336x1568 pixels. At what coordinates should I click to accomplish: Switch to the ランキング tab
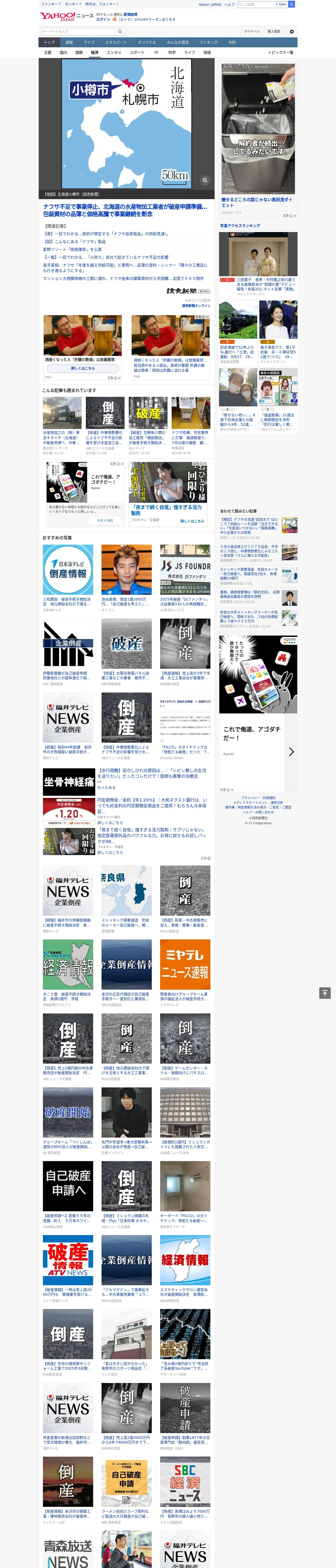click(x=209, y=43)
